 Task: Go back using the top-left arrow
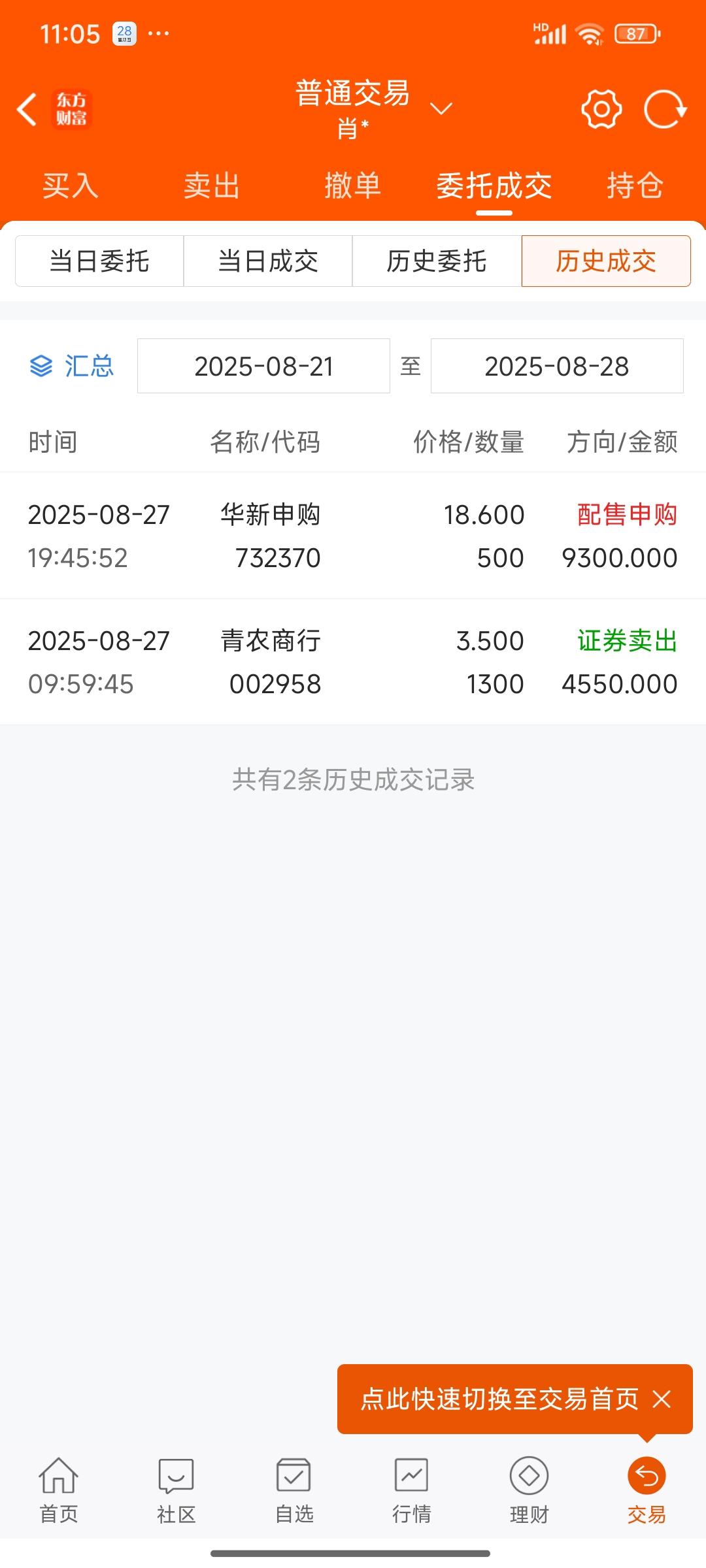point(27,109)
